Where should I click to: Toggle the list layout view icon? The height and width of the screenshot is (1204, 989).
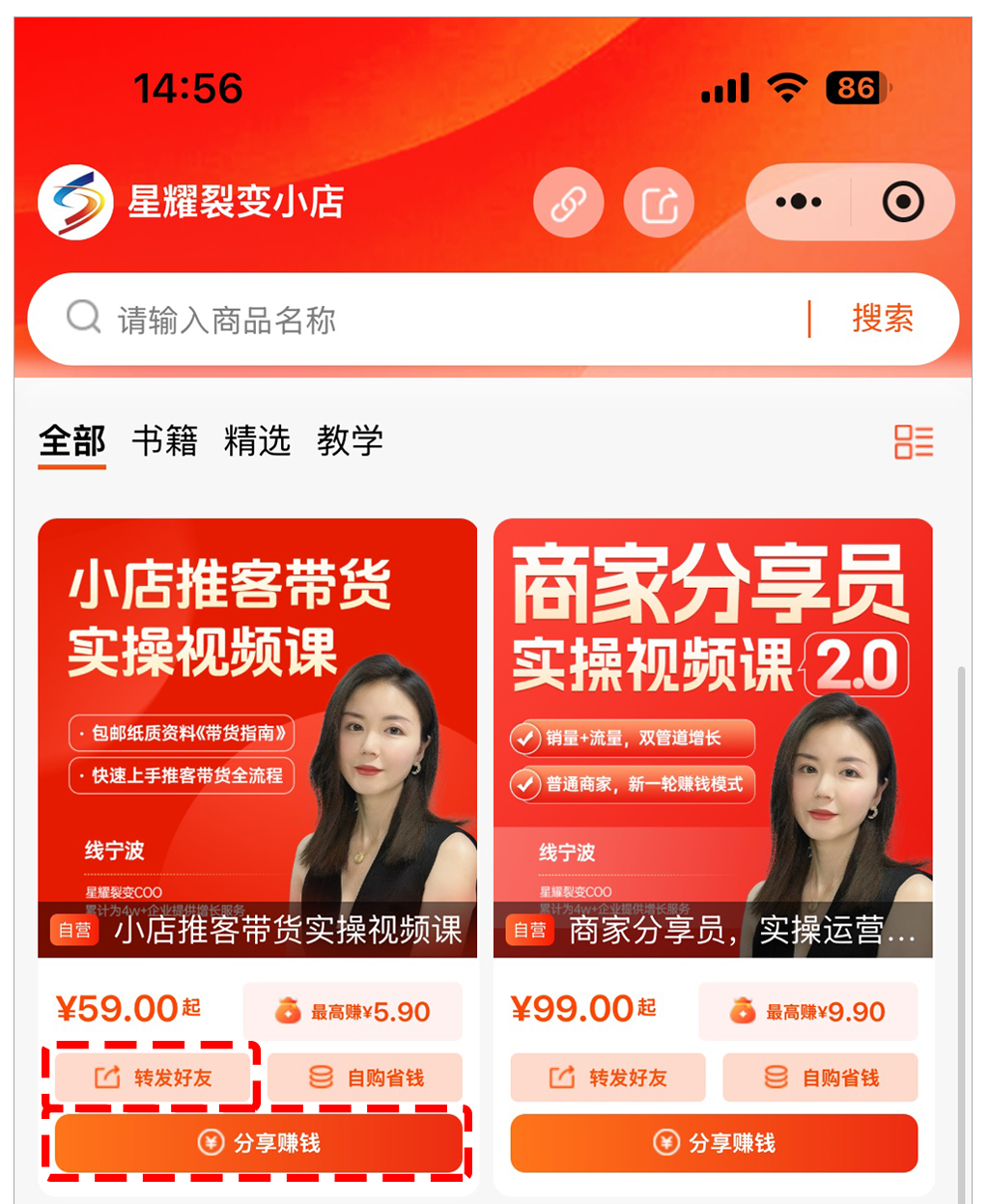pyautogui.click(x=913, y=442)
